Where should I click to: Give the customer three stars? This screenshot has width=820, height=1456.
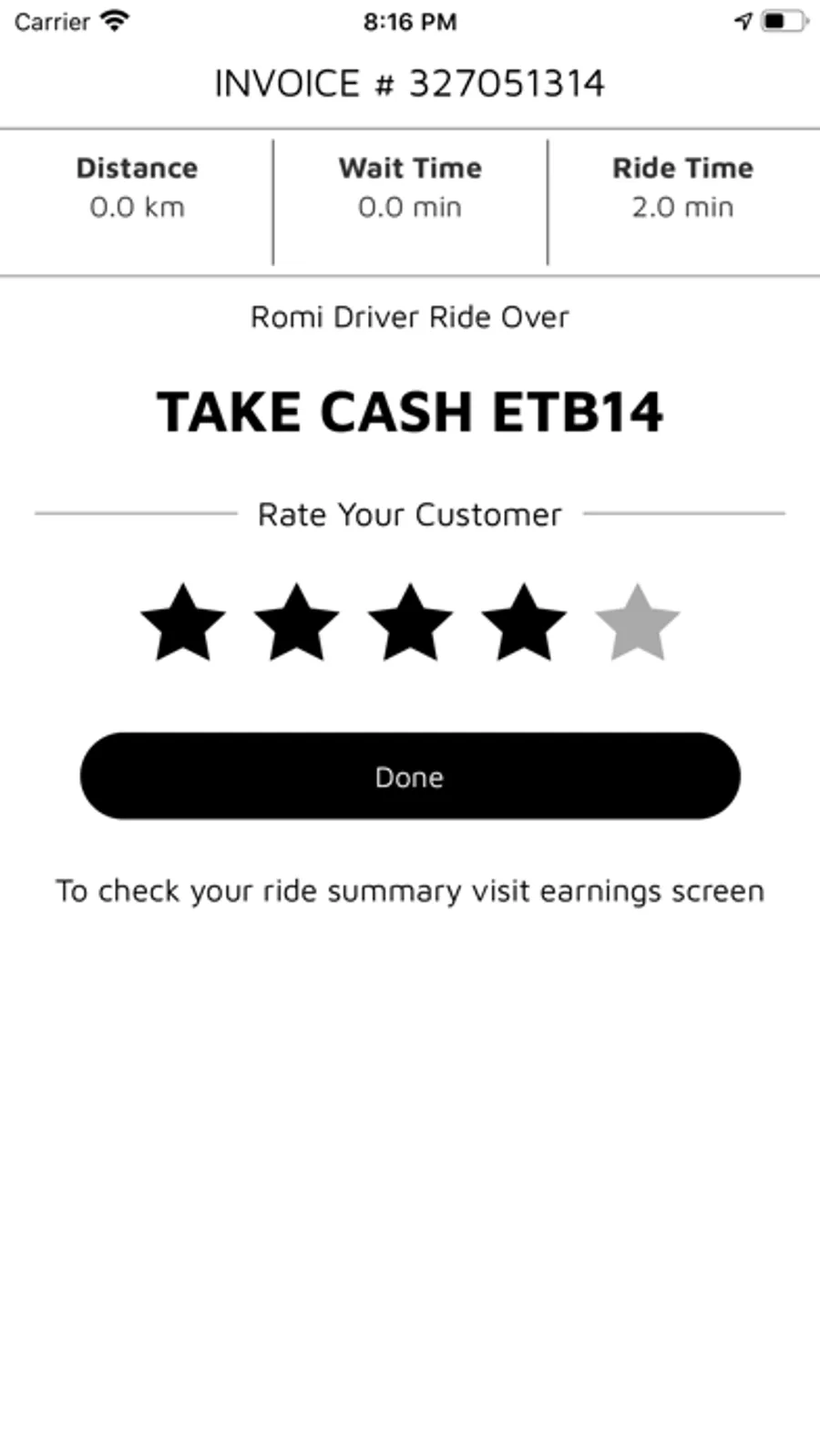coord(410,624)
